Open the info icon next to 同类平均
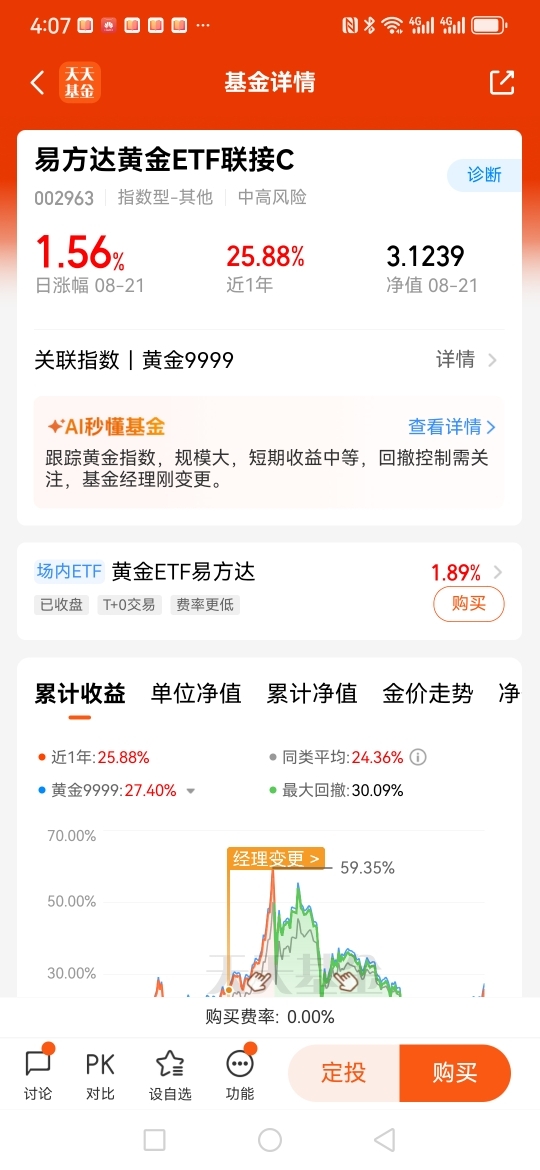The height and width of the screenshot is (1170, 540). click(418, 757)
